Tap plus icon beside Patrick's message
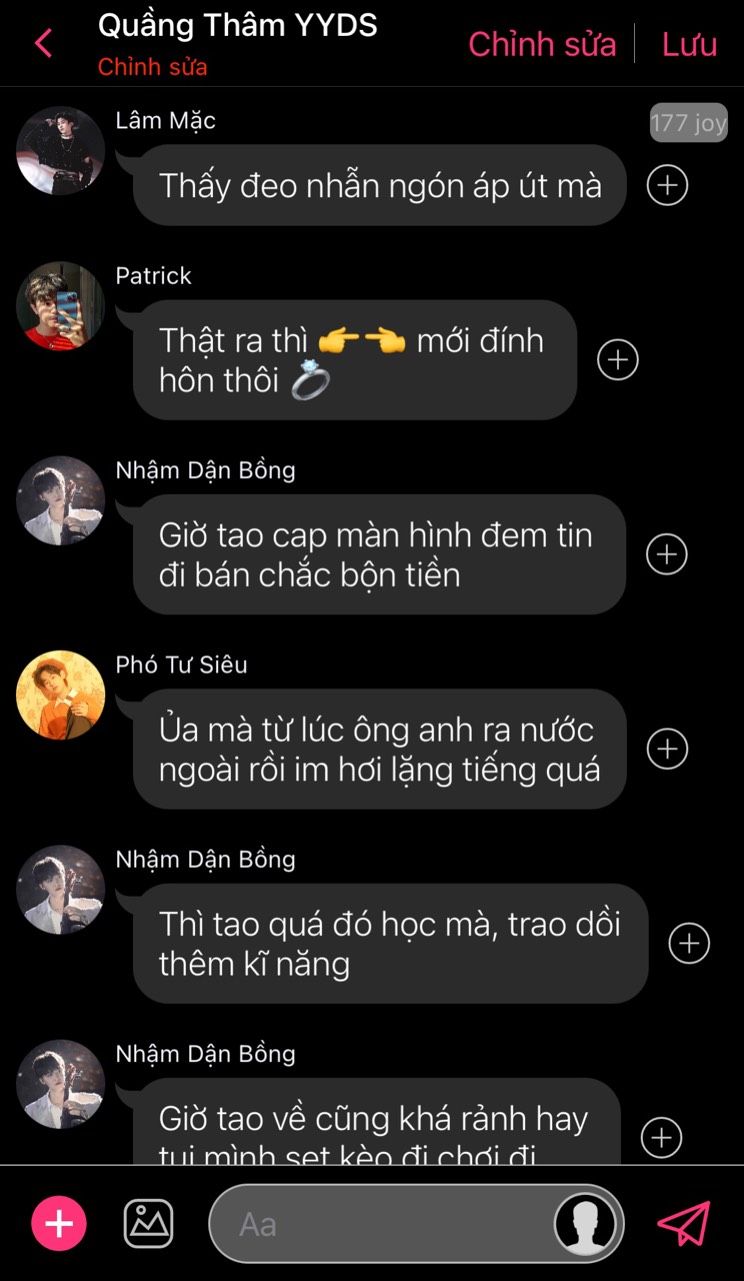The height and width of the screenshot is (1281, 744). click(617, 360)
